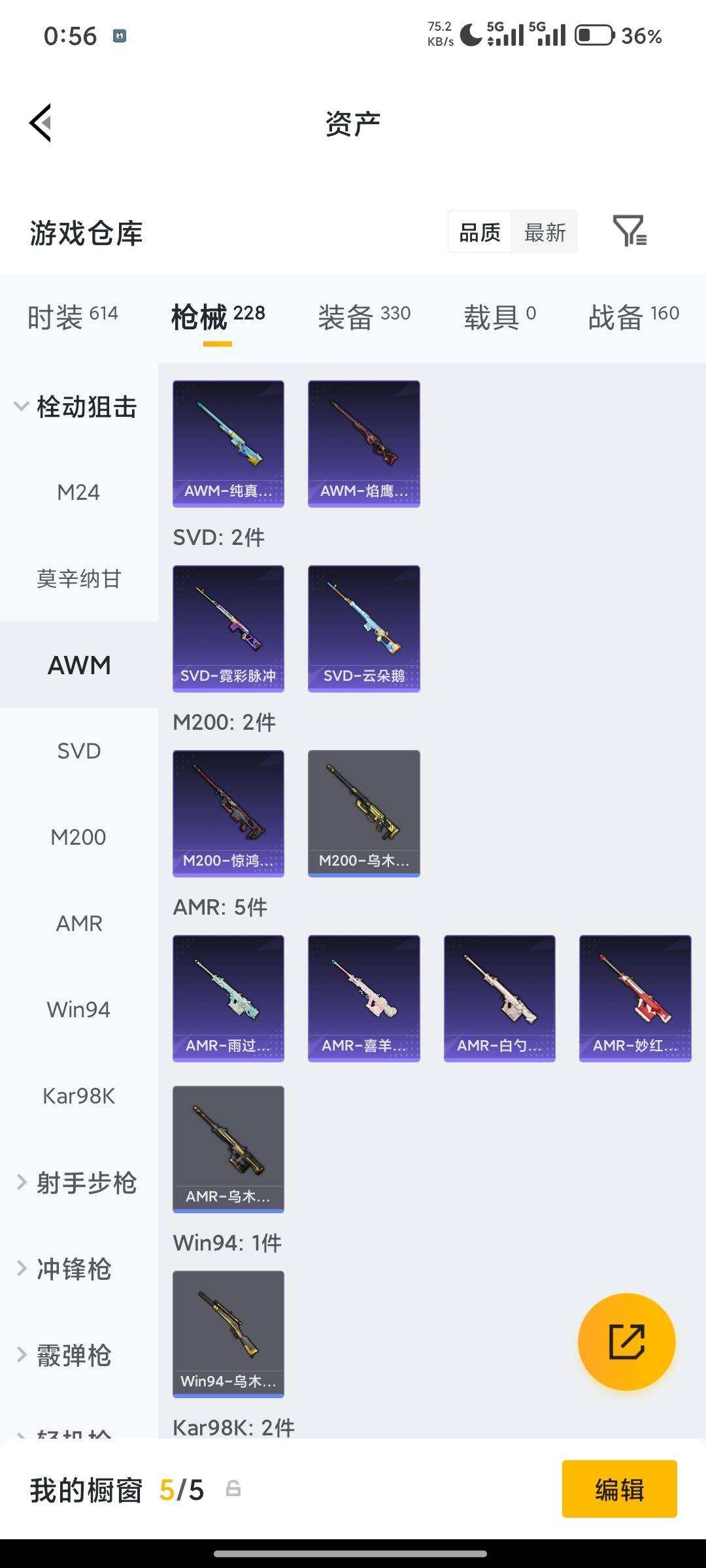The width and height of the screenshot is (706, 1568).
Task: Select M24 in the side list
Action: [x=78, y=492]
